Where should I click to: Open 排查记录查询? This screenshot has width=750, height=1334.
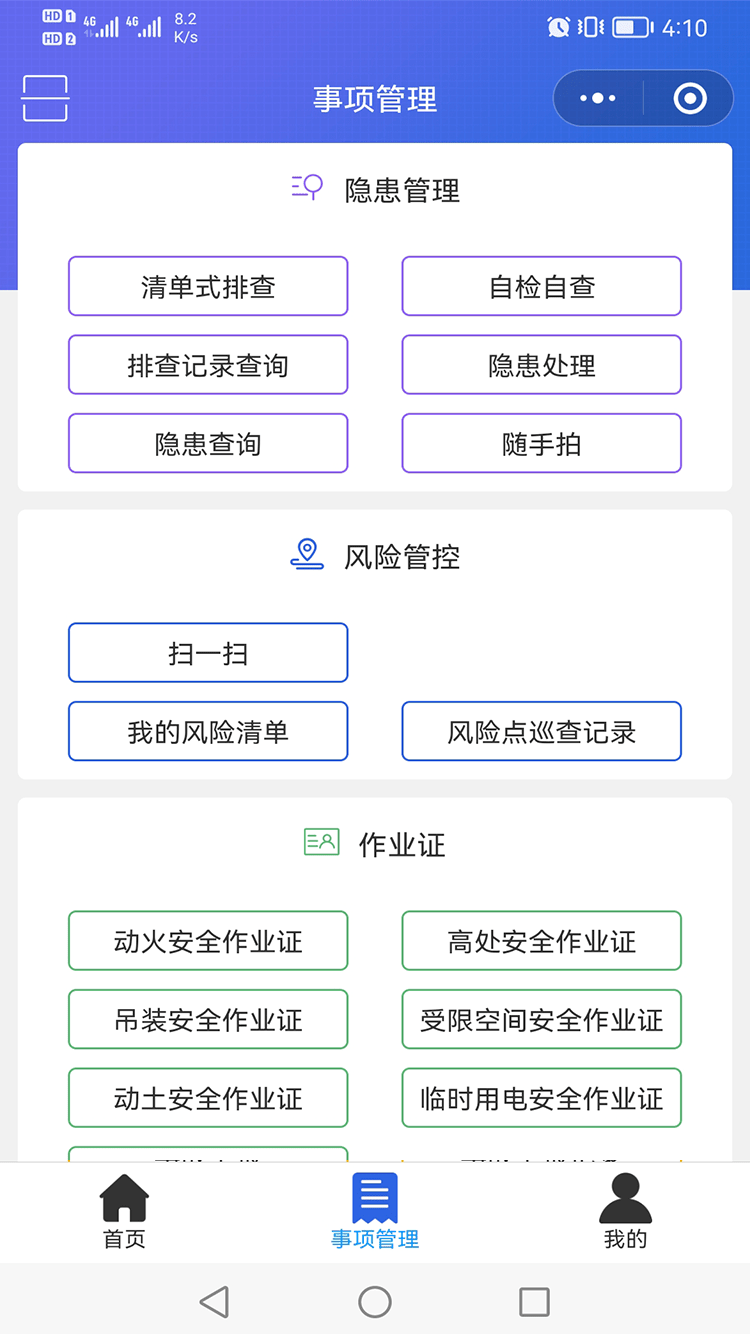click(208, 365)
